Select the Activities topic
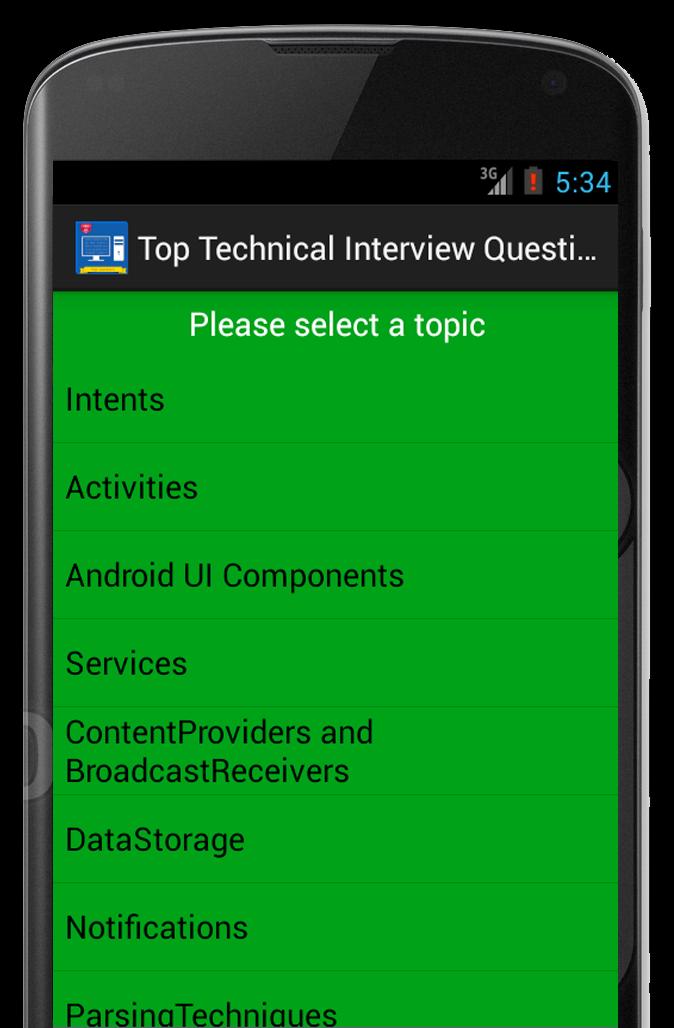 pos(335,488)
